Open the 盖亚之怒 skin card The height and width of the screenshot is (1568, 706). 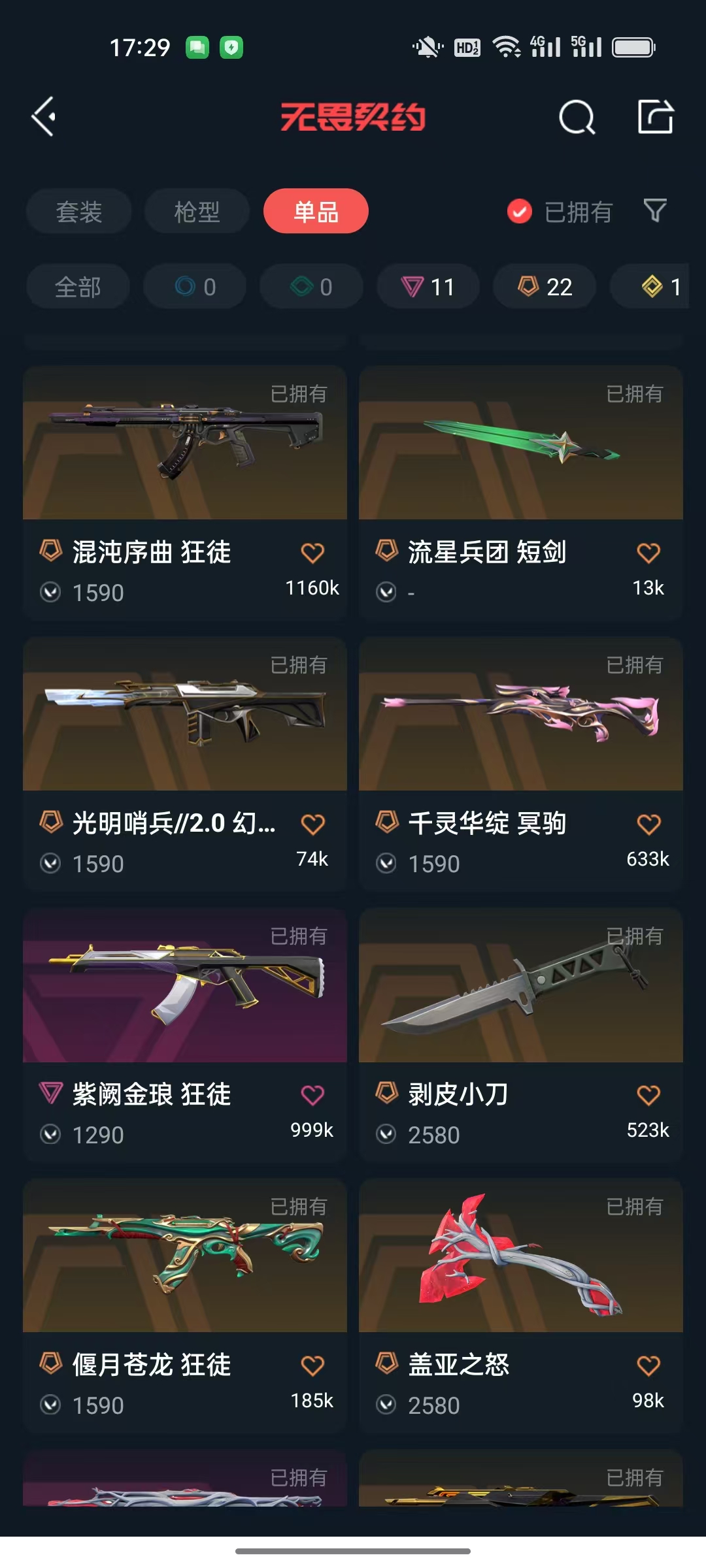coord(521,1305)
